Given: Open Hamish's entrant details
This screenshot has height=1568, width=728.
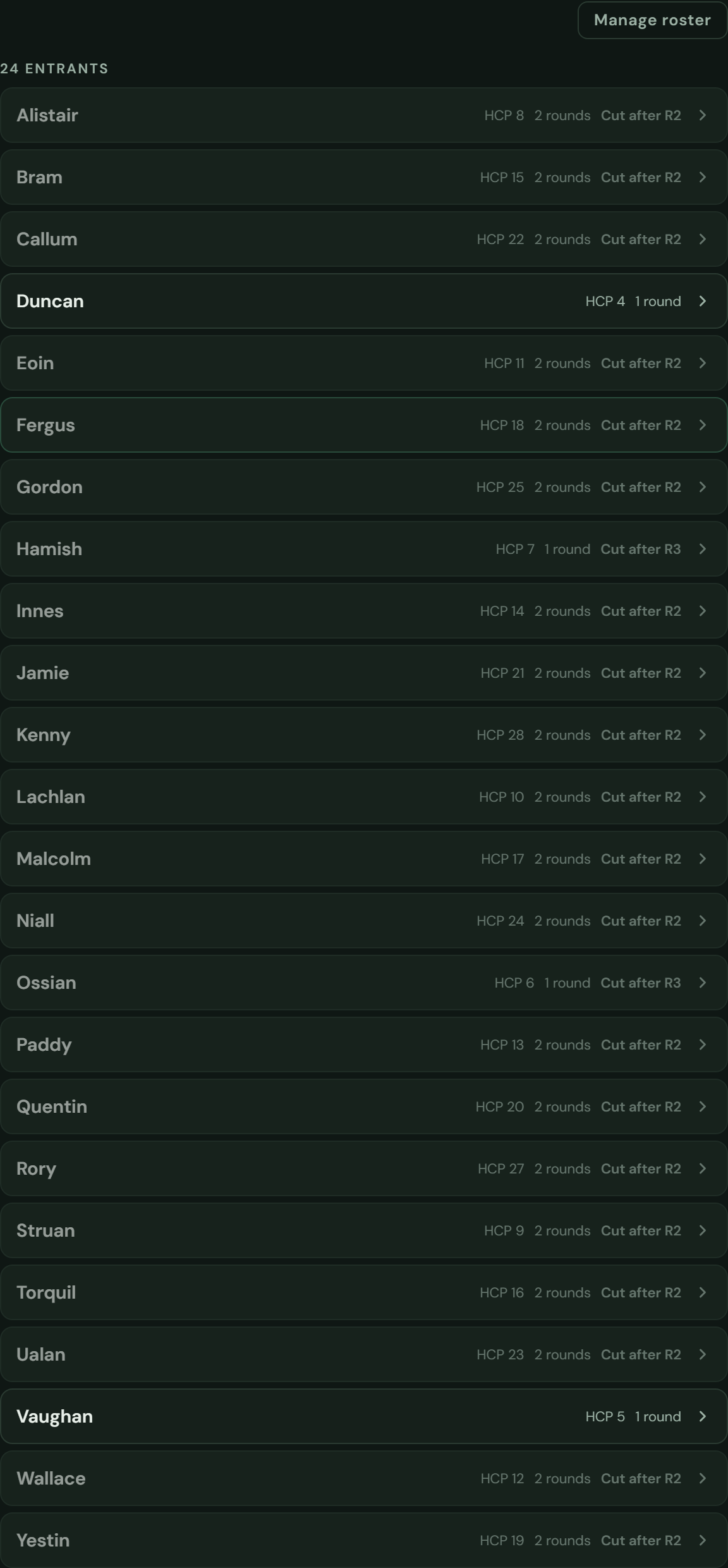Looking at the screenshot, I should click(364, 549).
